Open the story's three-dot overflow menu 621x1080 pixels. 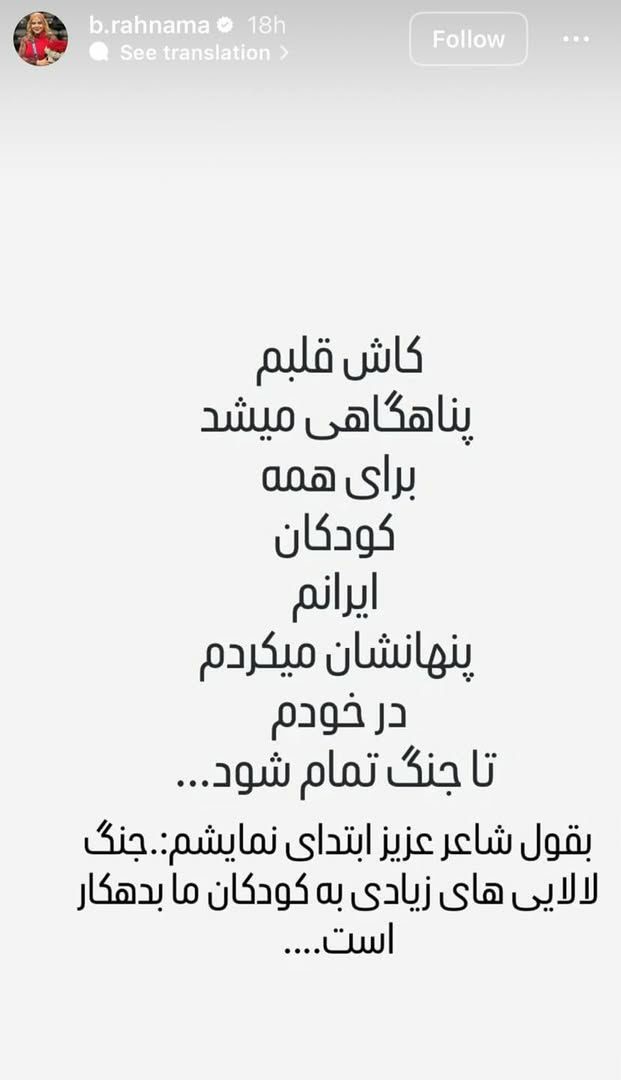576,39
